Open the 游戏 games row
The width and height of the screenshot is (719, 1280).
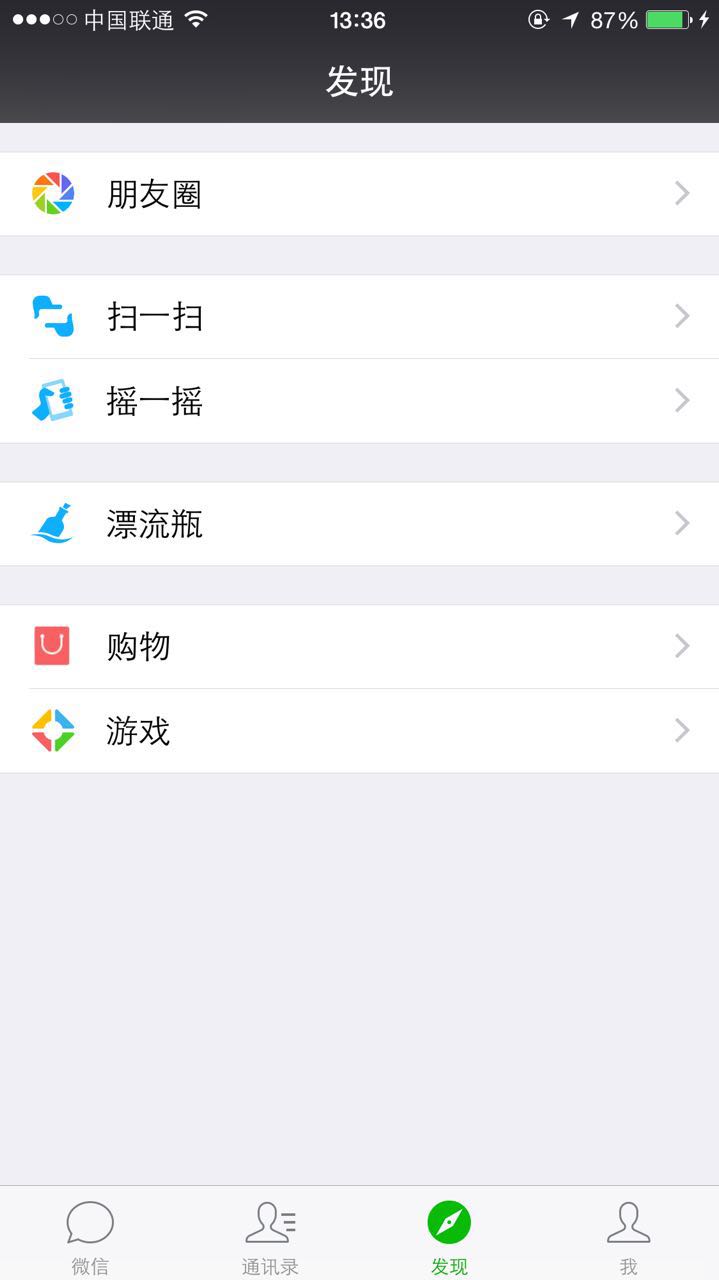359,731
